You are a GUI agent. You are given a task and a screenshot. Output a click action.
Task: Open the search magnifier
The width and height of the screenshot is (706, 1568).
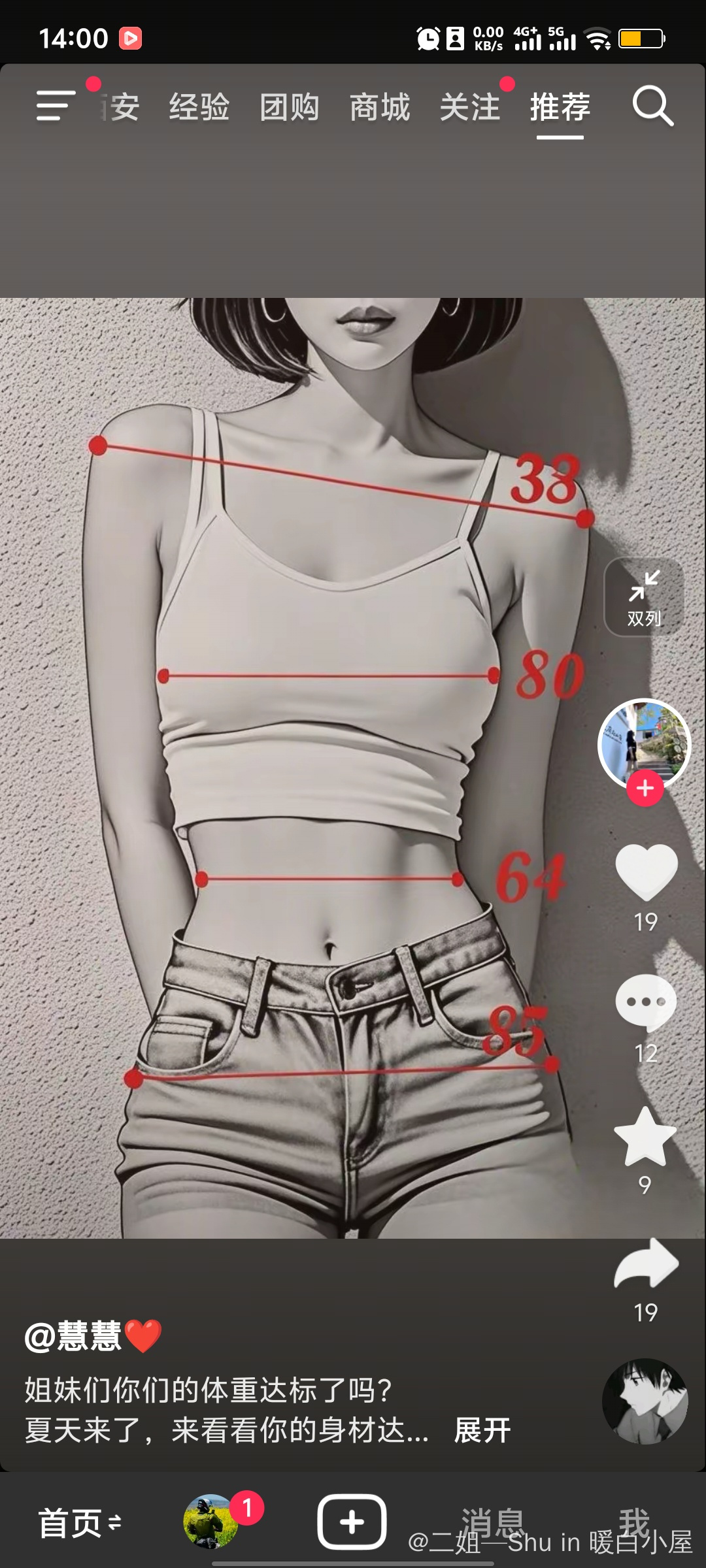click(x=652, y=106)
